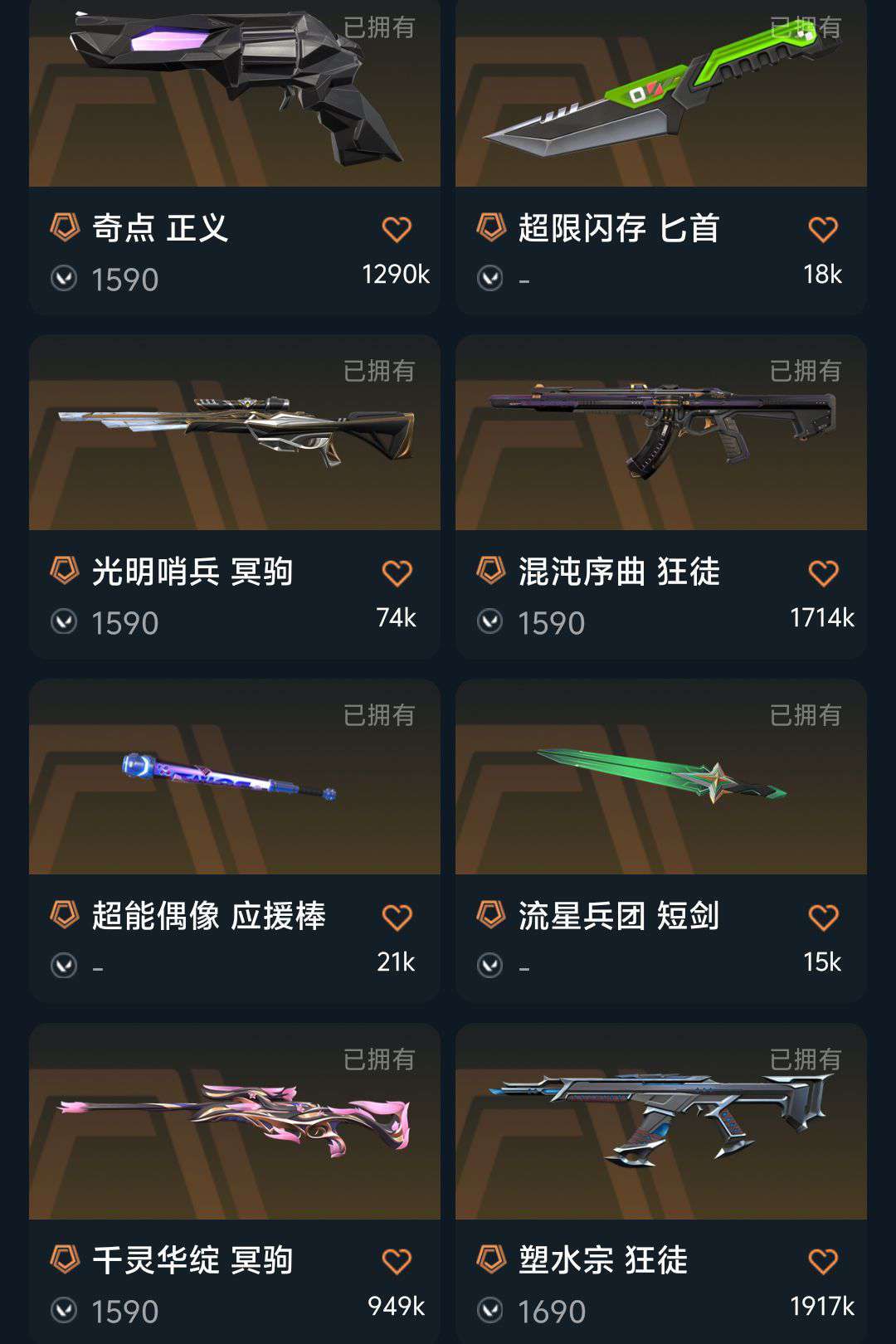Click the tier badge icon next to 塑水宗 狂徒
This screenshot has width=896, height=1344.
pyautogui.click(x=491, y=1261)
